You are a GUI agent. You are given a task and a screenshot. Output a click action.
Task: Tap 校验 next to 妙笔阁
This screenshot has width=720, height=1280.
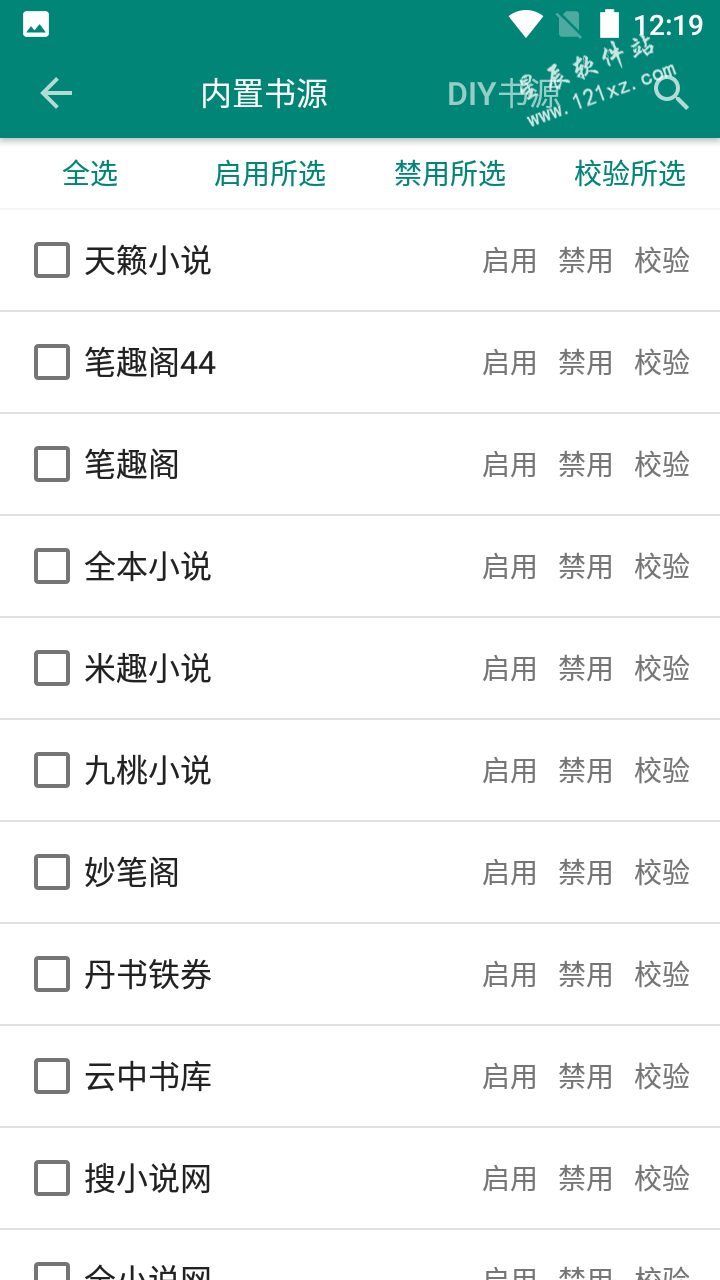click(x=662, y=873)
